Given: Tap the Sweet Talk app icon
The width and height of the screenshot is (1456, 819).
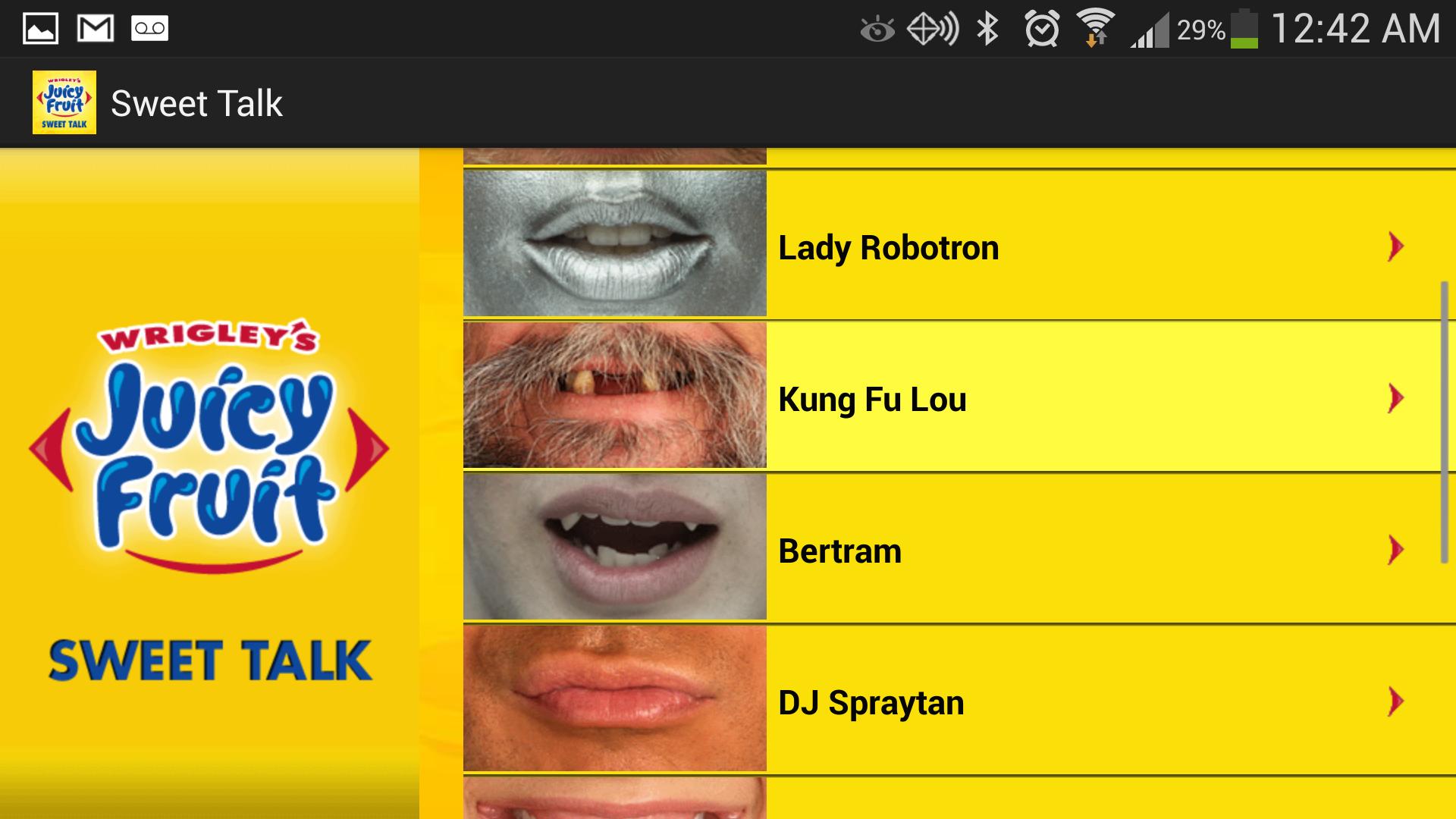Looking at the screenshot, I should 64,102.
